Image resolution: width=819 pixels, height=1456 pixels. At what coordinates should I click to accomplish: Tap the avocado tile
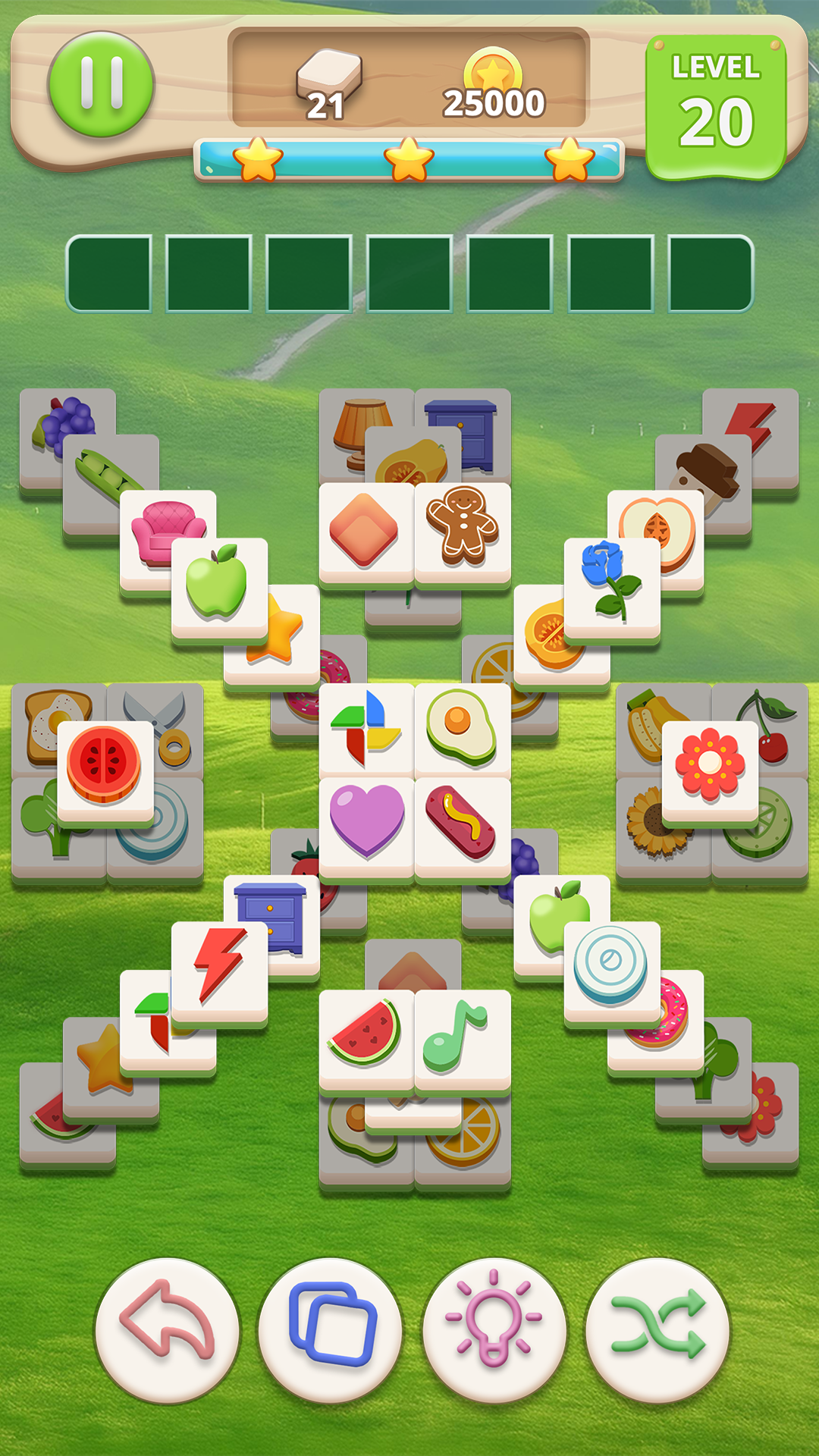coord(463,729)
